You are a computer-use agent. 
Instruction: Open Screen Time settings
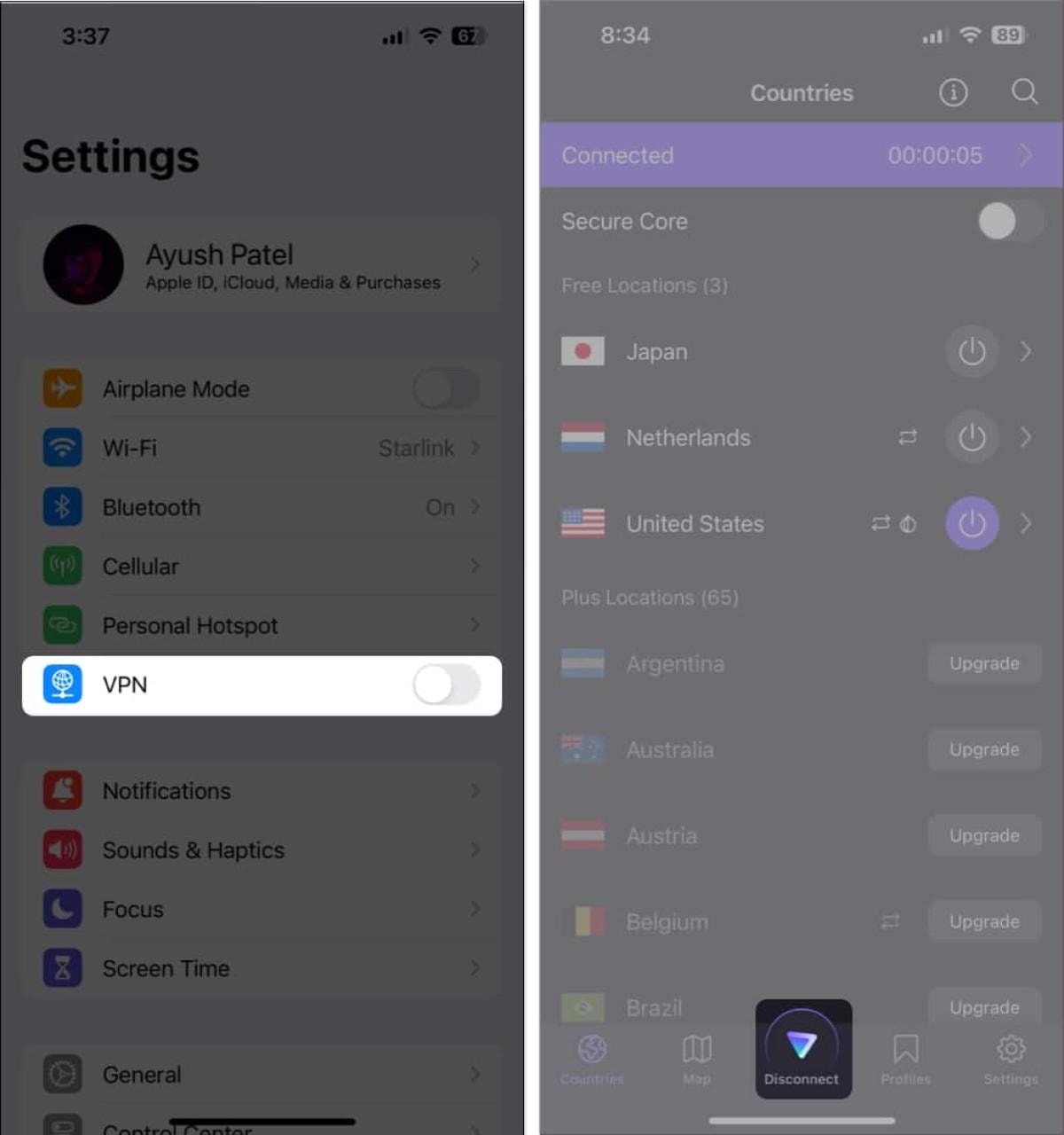coord(262,968)
